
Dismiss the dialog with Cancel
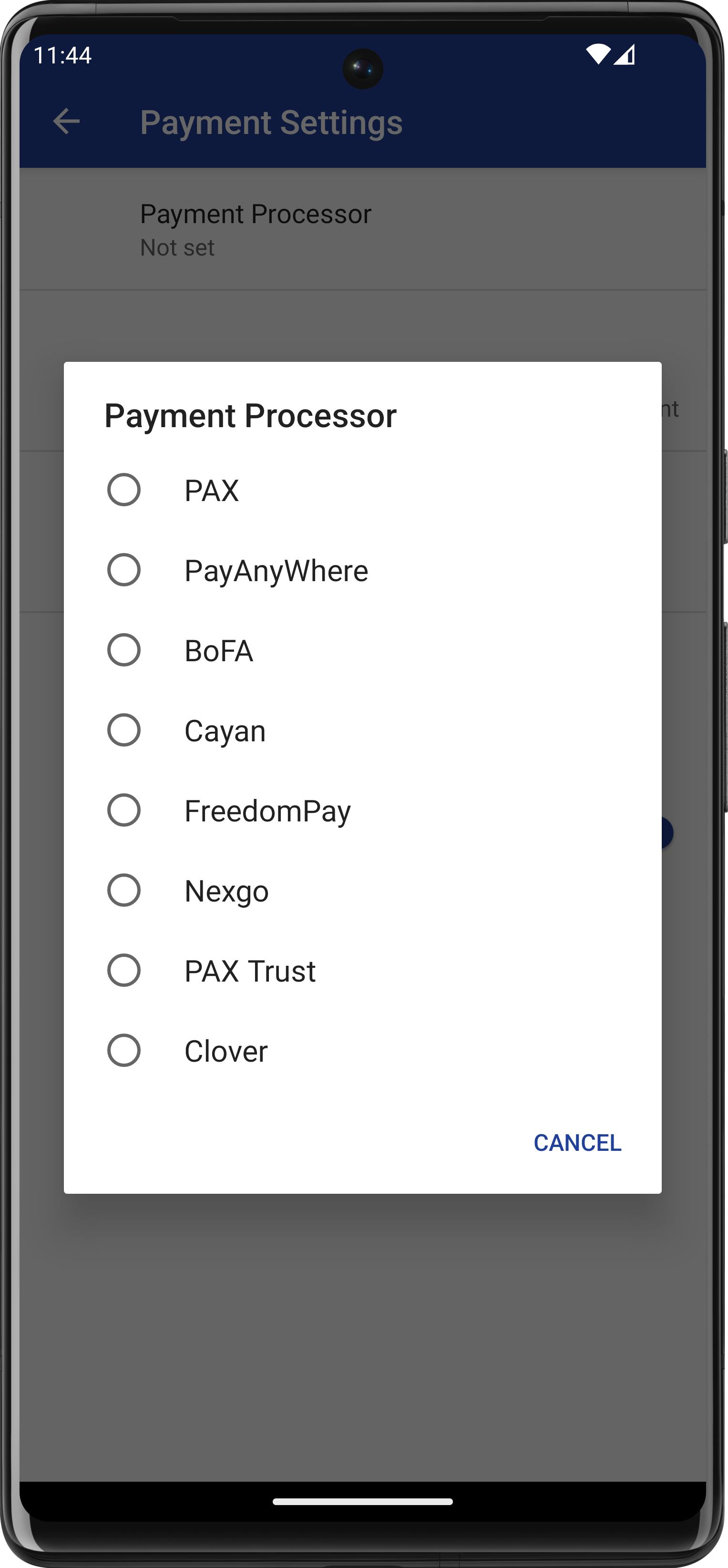point(577,1143)
